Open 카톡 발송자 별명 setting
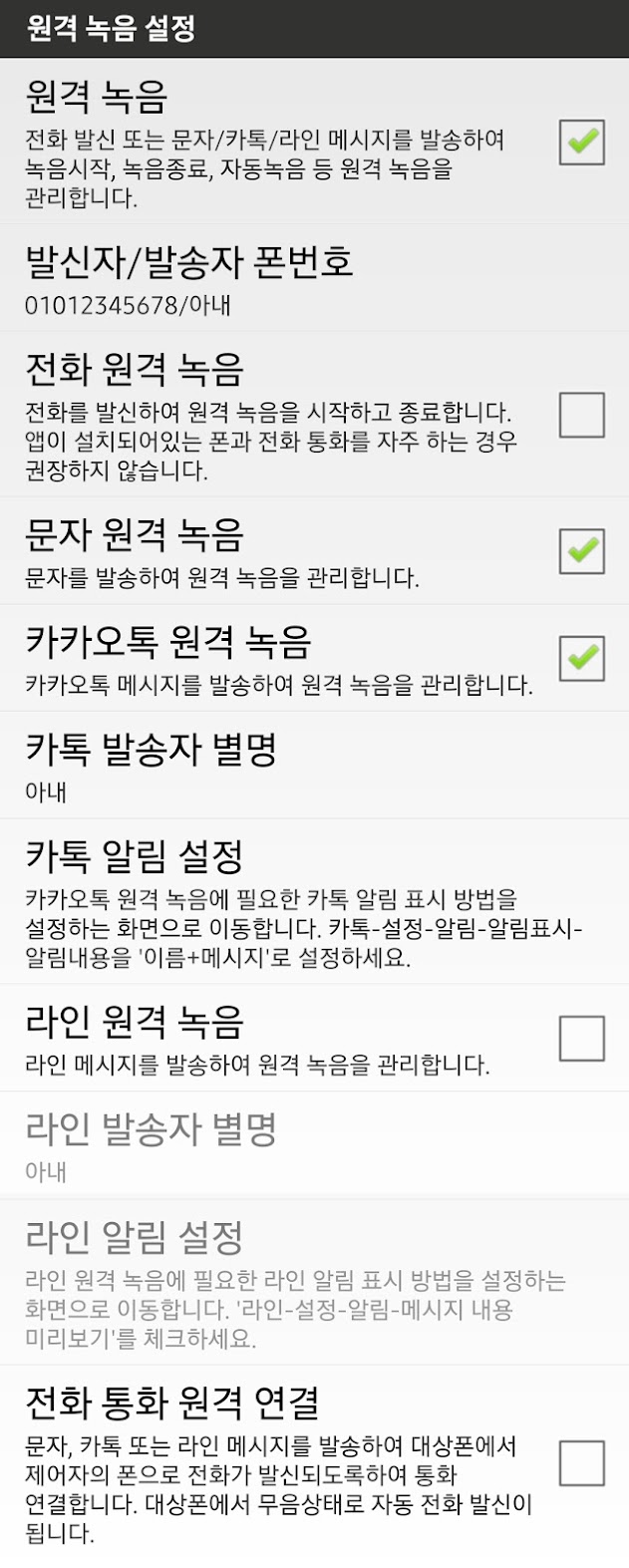 (314, 766)
